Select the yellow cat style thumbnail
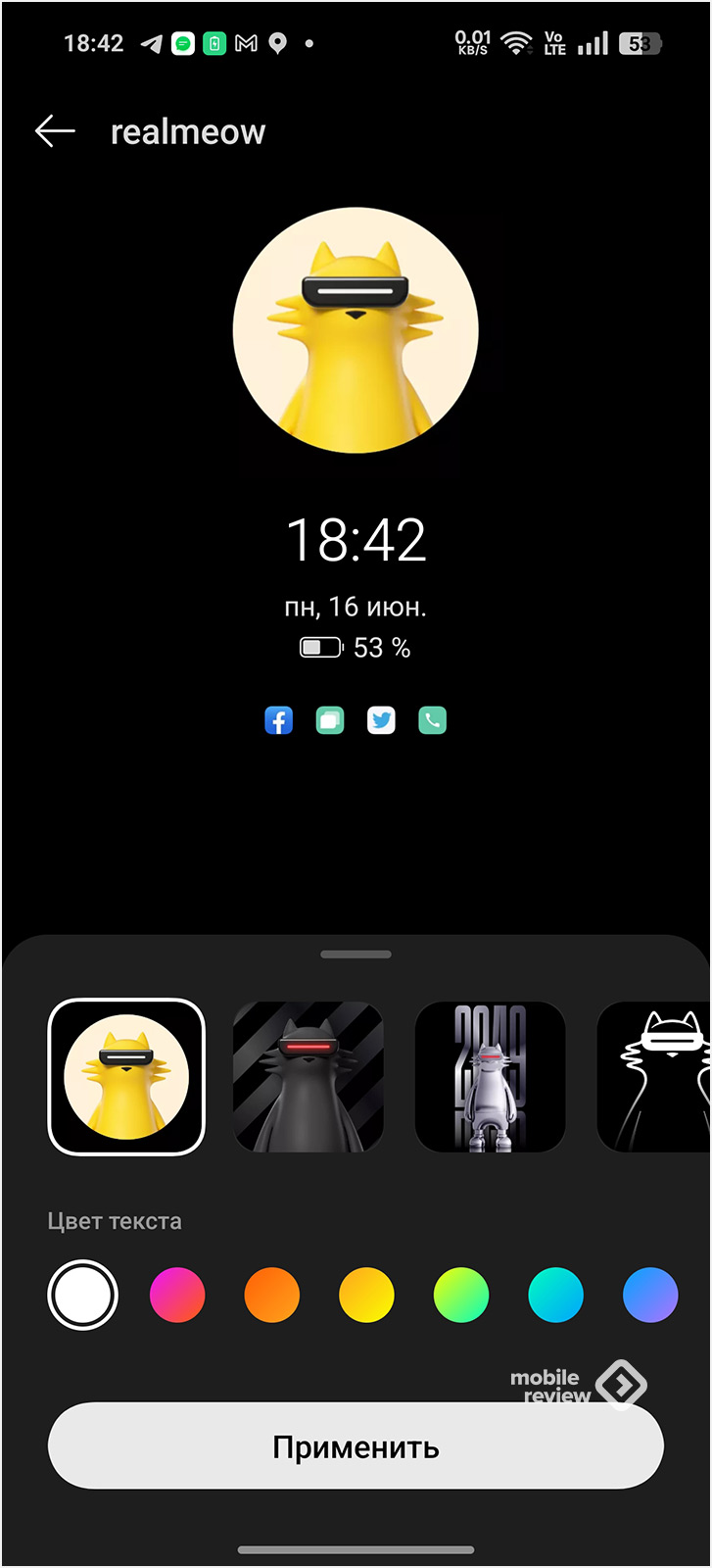The width and height of the screenshot is (712, 1568). pyautogui.click(x=126, y=1077)
